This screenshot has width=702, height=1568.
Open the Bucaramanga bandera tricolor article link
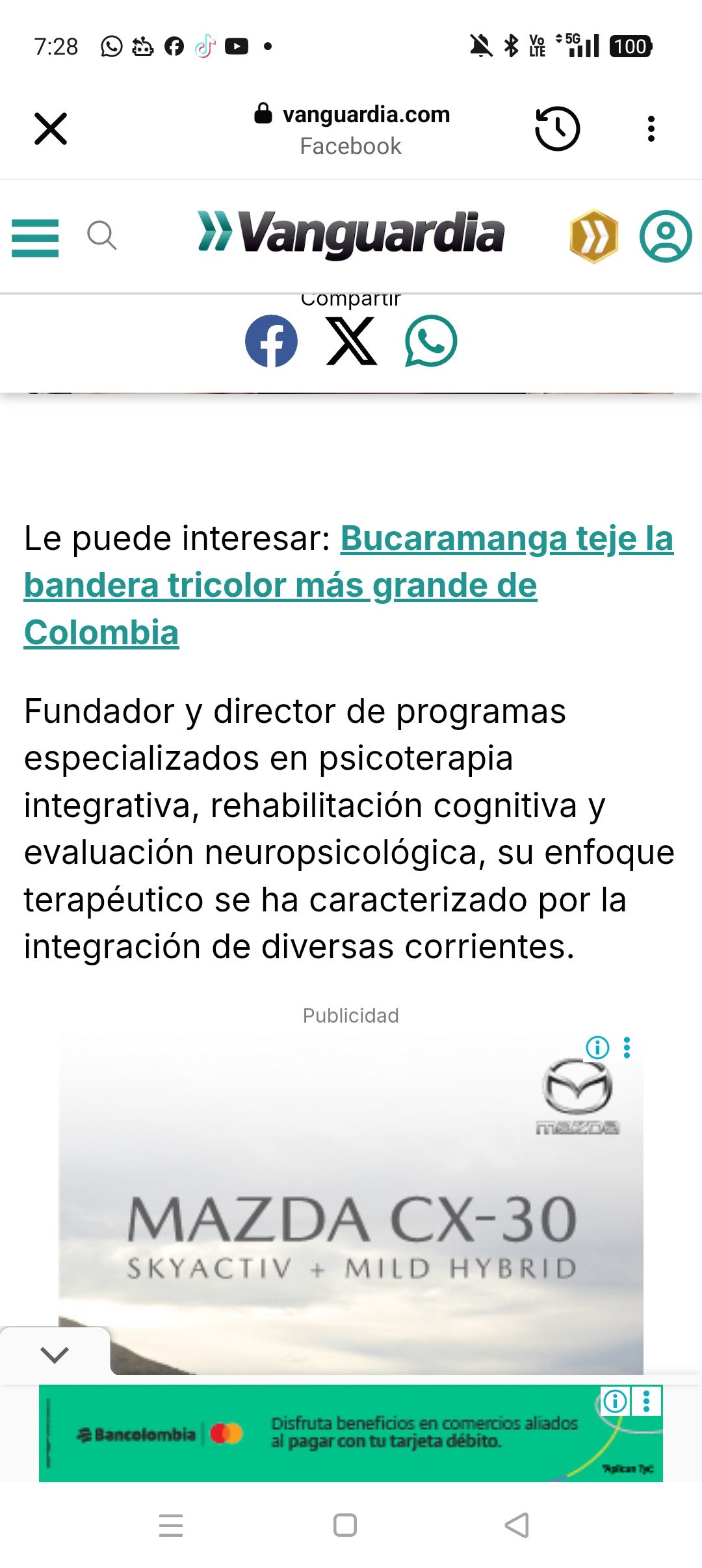[x=281, y=585]
